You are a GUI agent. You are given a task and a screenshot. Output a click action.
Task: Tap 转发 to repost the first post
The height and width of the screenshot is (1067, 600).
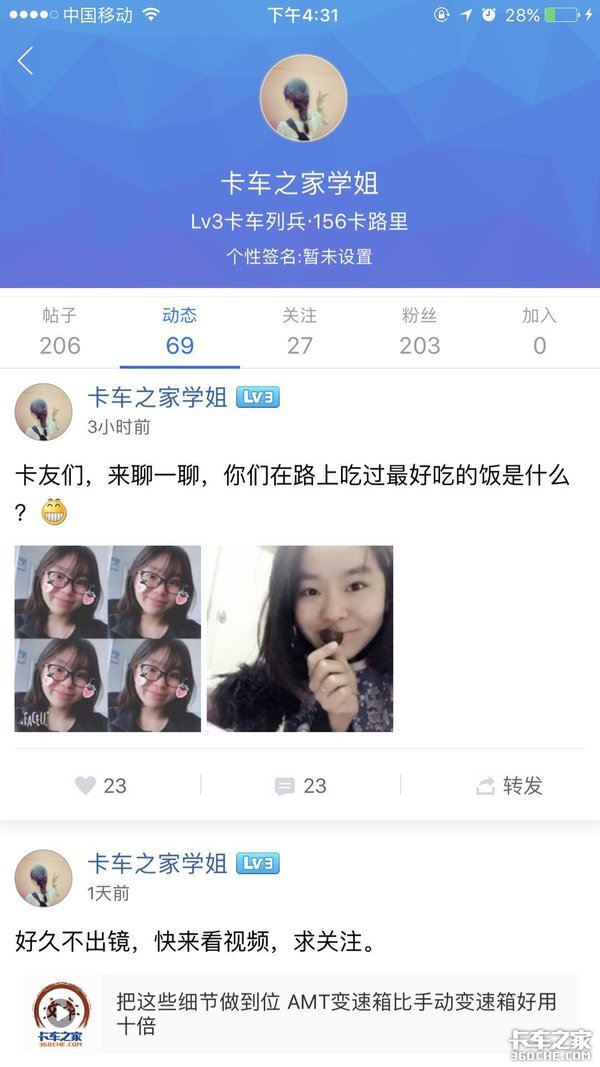tap(510, 785)
